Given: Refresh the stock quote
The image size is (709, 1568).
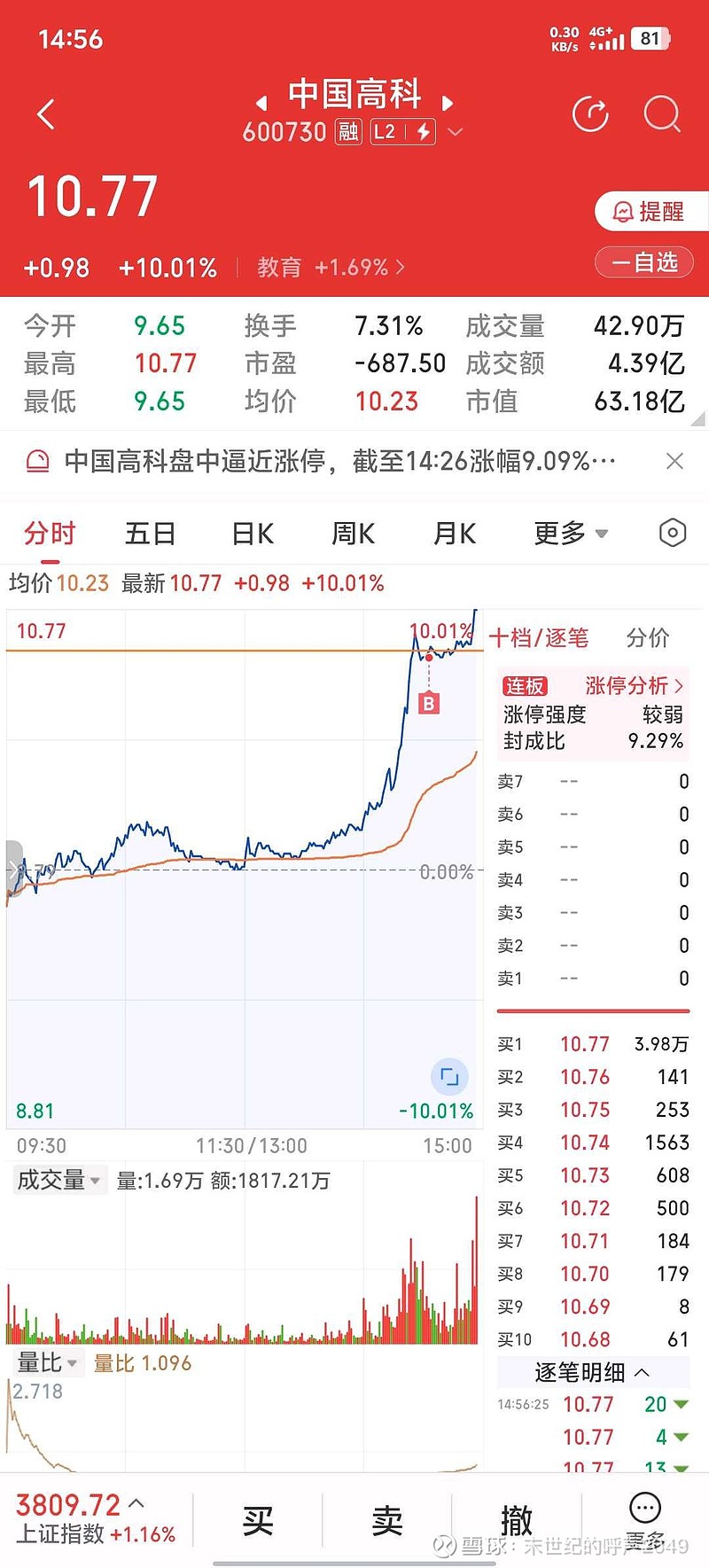Looking at the screenshot, I should click(590, 114).
